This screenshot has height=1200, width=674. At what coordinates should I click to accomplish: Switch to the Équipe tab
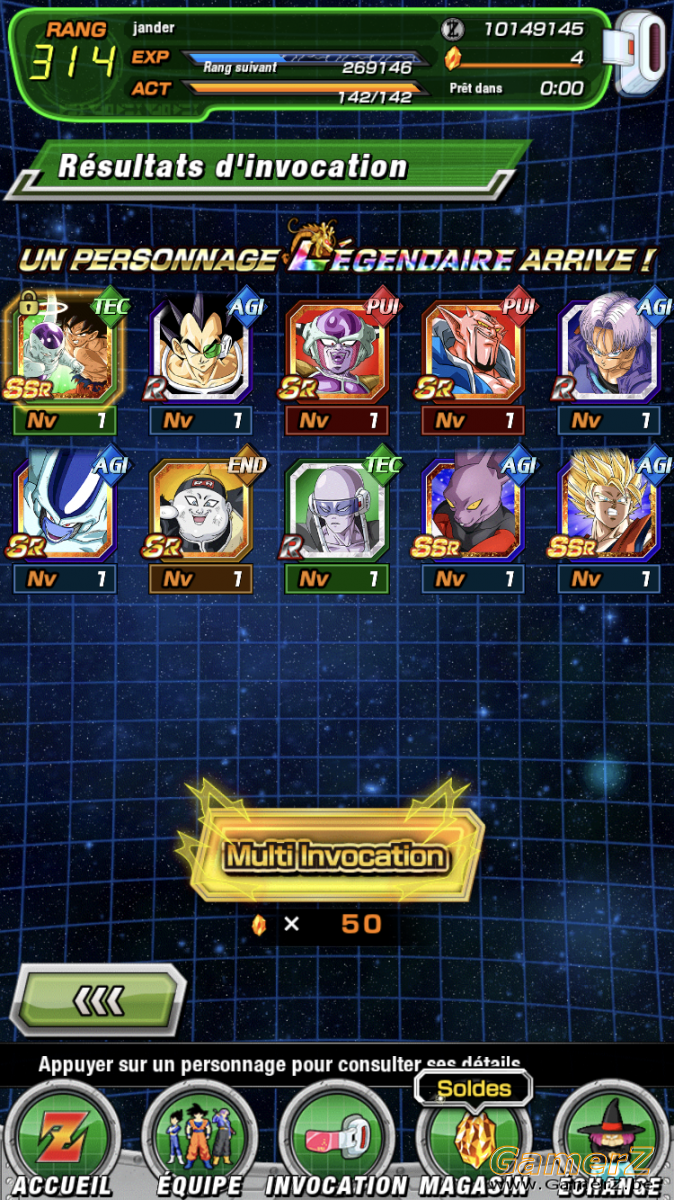199,1142
